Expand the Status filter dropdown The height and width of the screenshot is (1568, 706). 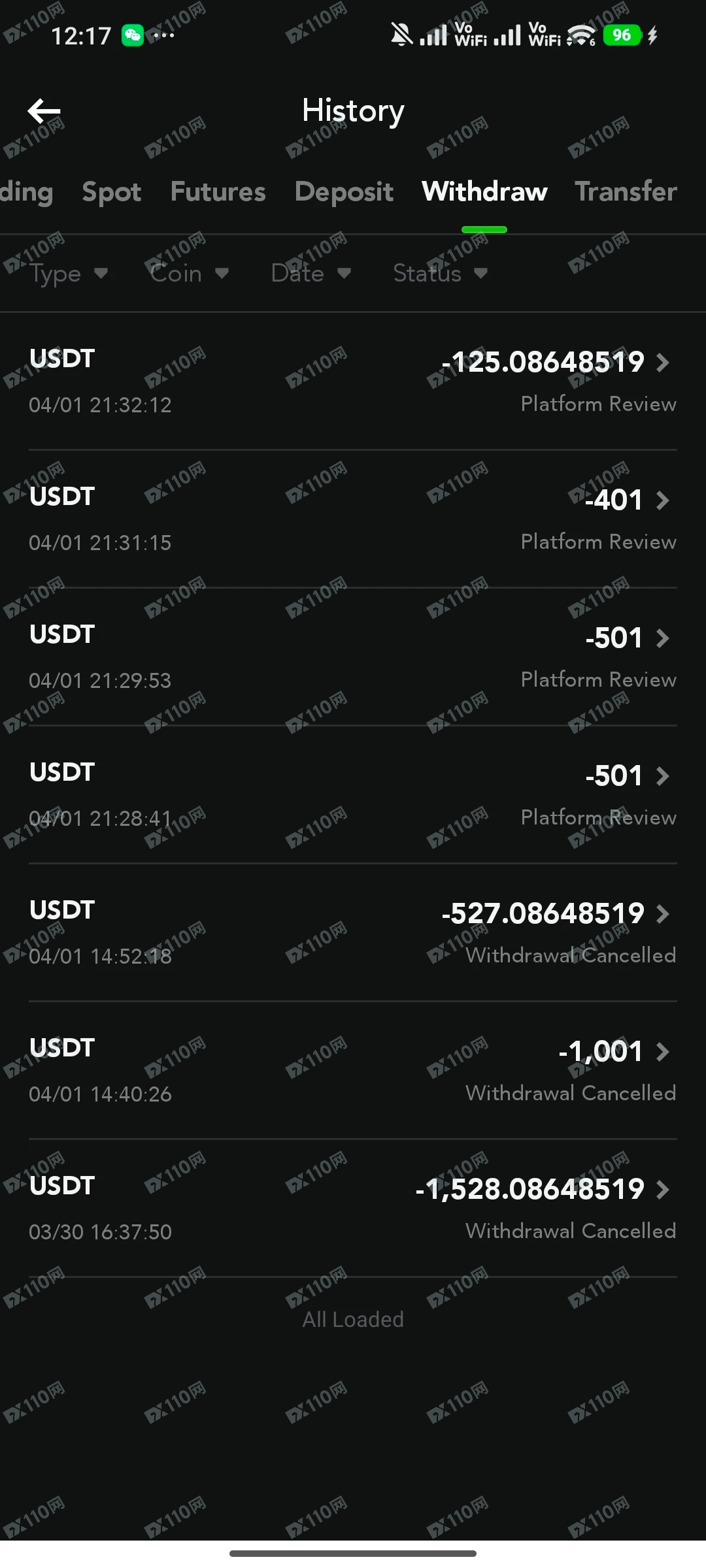click(440, 273)
